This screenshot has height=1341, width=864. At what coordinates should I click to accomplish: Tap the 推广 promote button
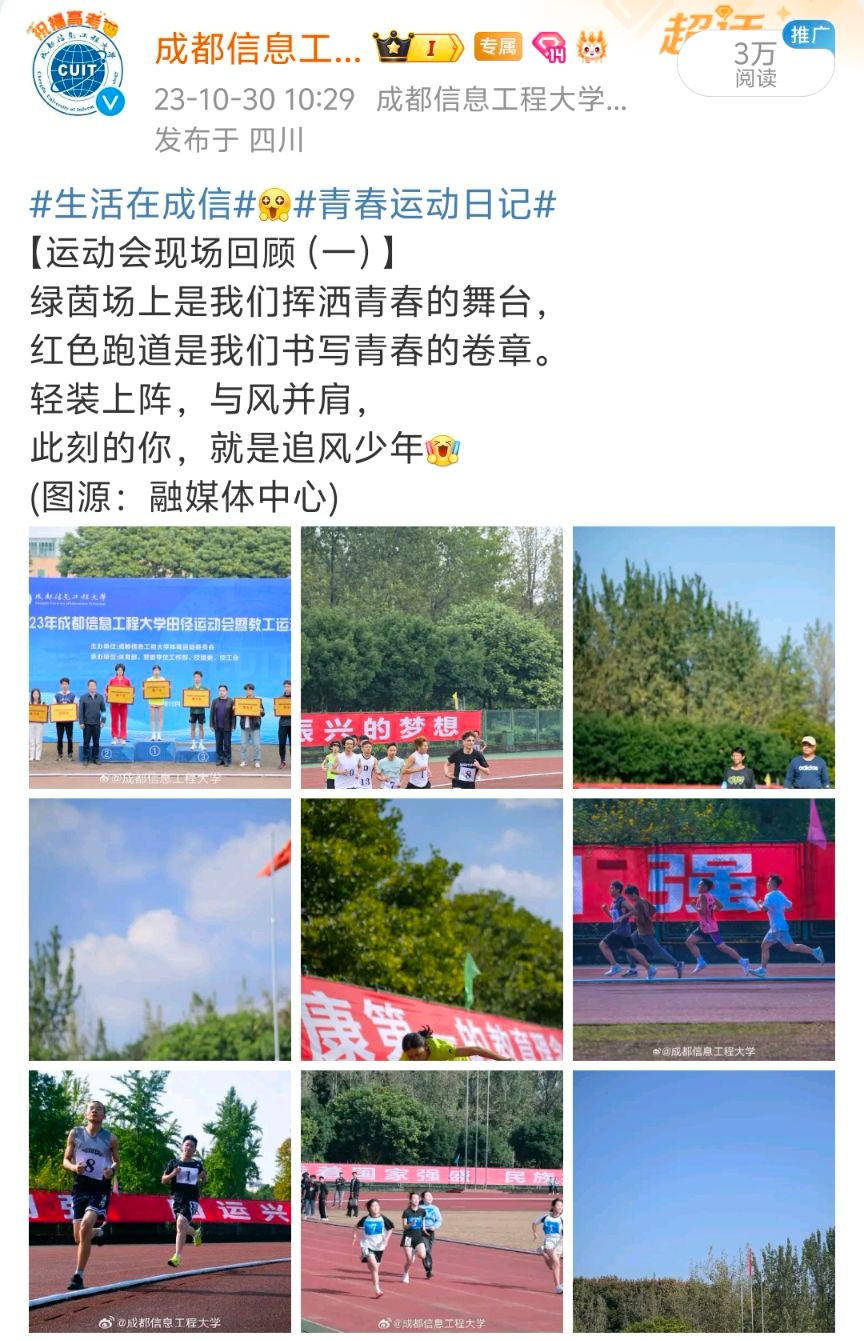[x=808, y=35]
